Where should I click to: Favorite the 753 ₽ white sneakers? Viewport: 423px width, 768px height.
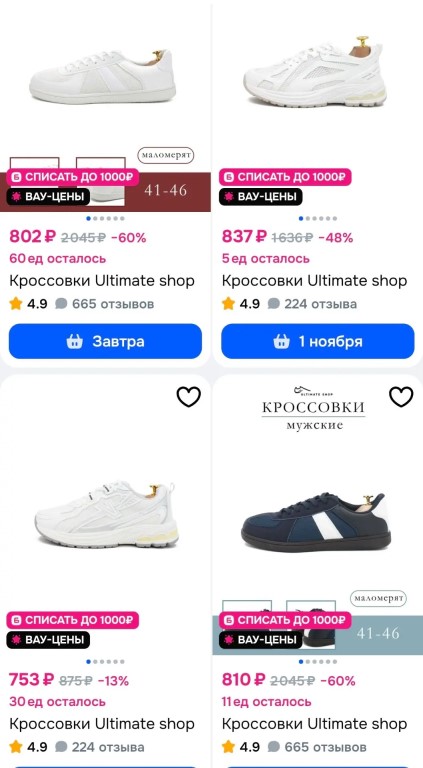188,397
